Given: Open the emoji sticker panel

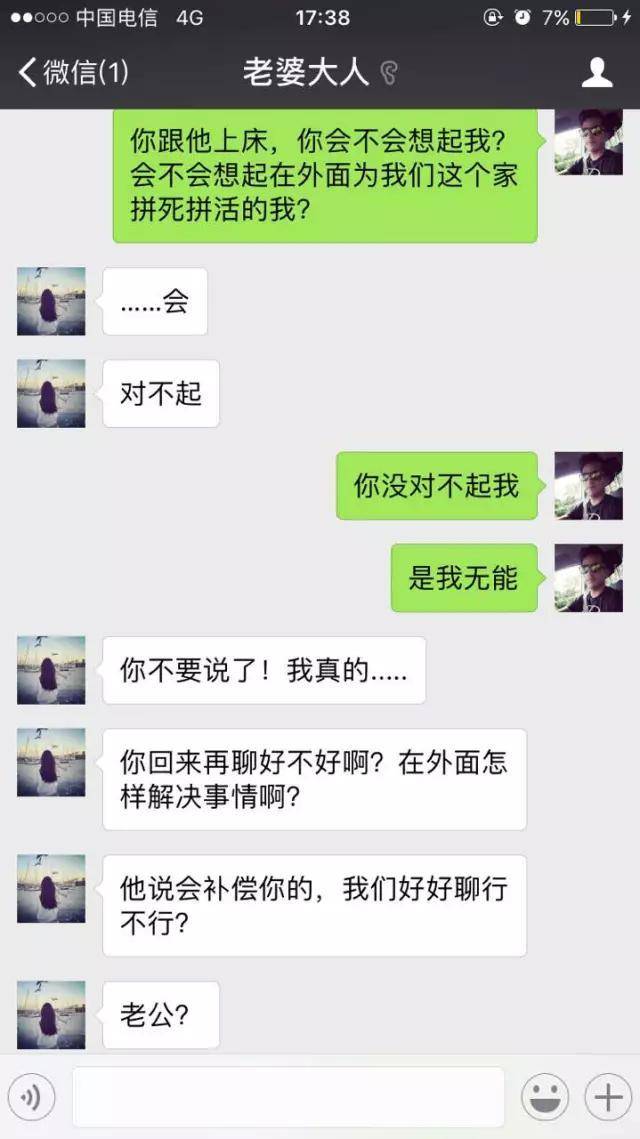Looking at the screenshot, I should (545, 1098).
